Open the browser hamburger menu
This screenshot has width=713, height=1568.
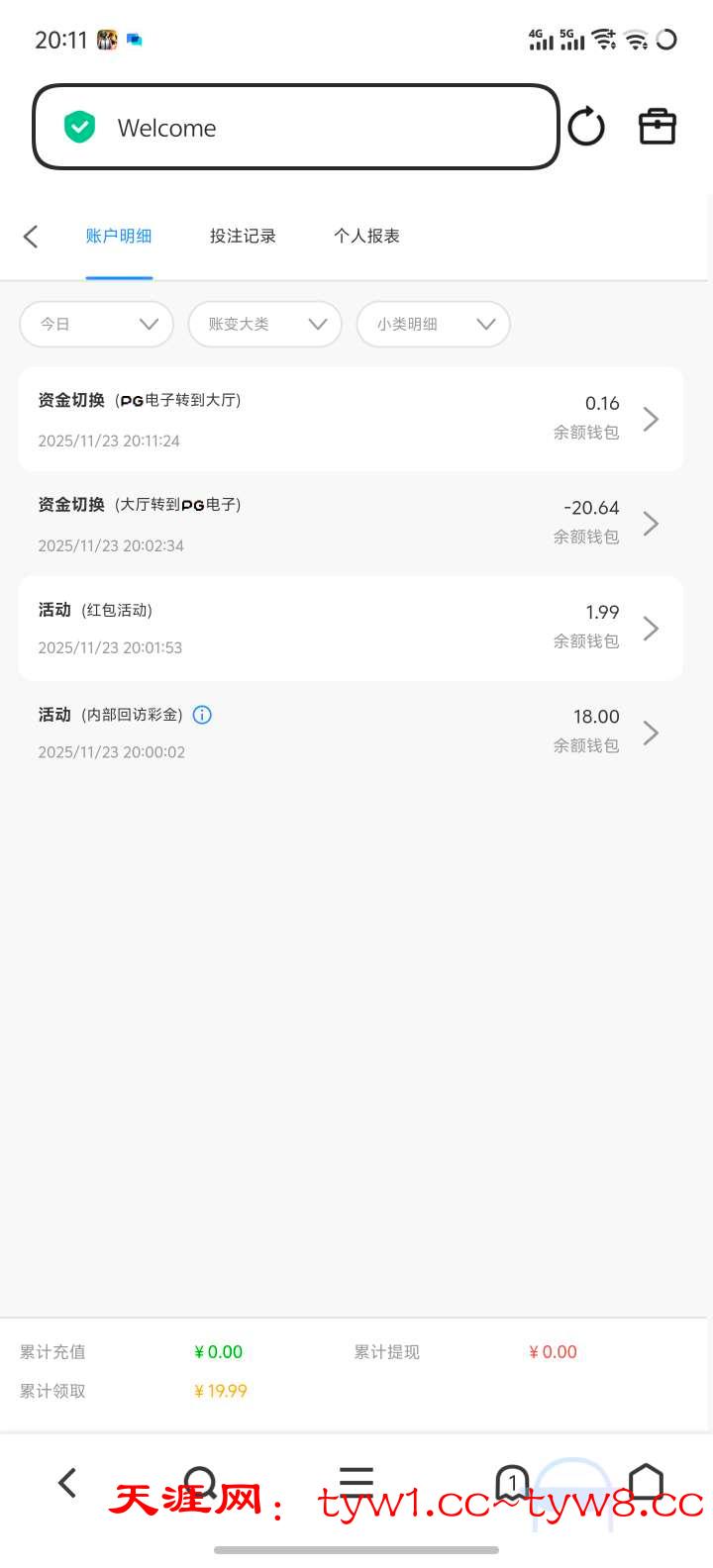(x=356, y=1482)
